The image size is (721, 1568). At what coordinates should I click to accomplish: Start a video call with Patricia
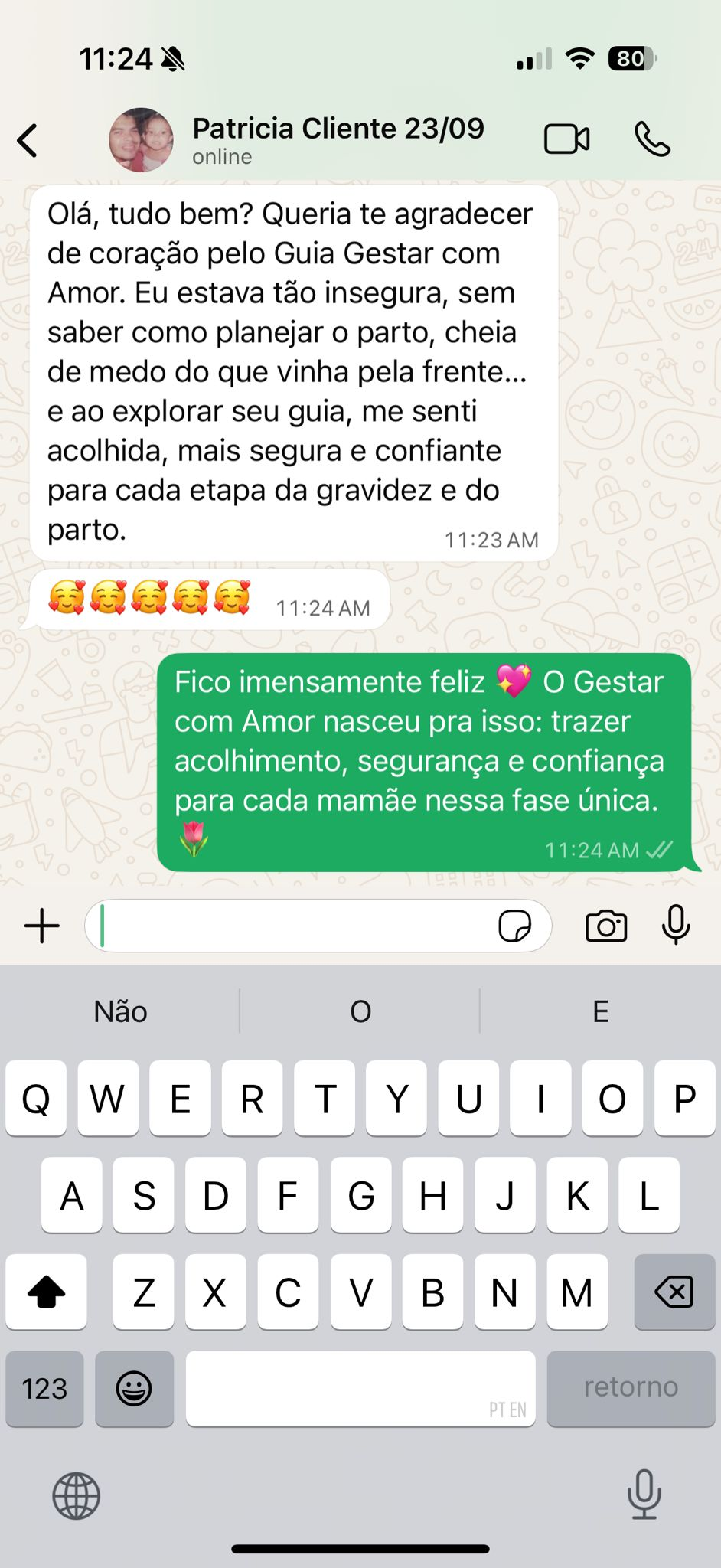coord(566,139)
